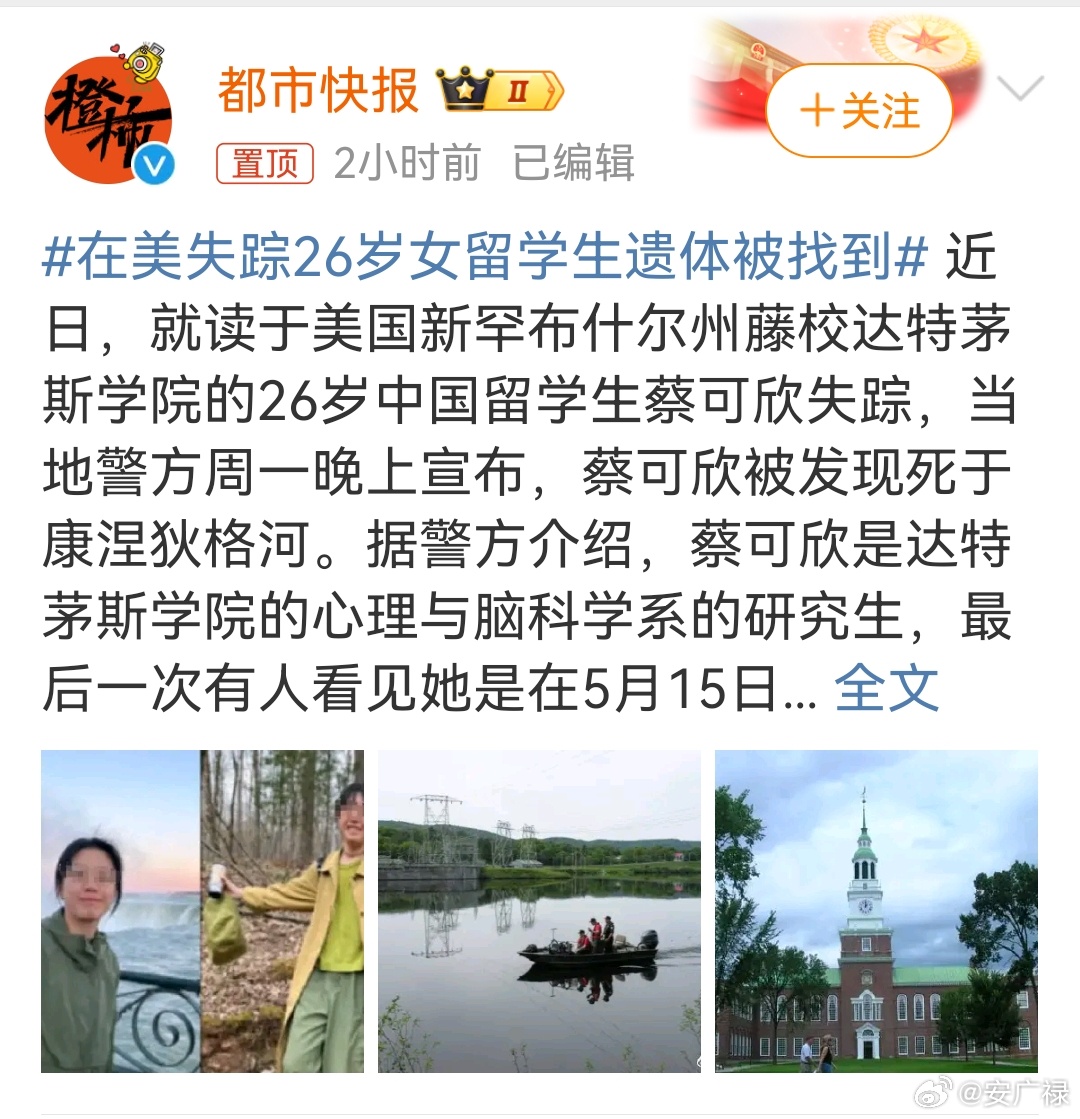Image resolution: width=1080 pixels, height=1119 pixels.
Task: View the boat on river photo
Action: click(539, 911)
